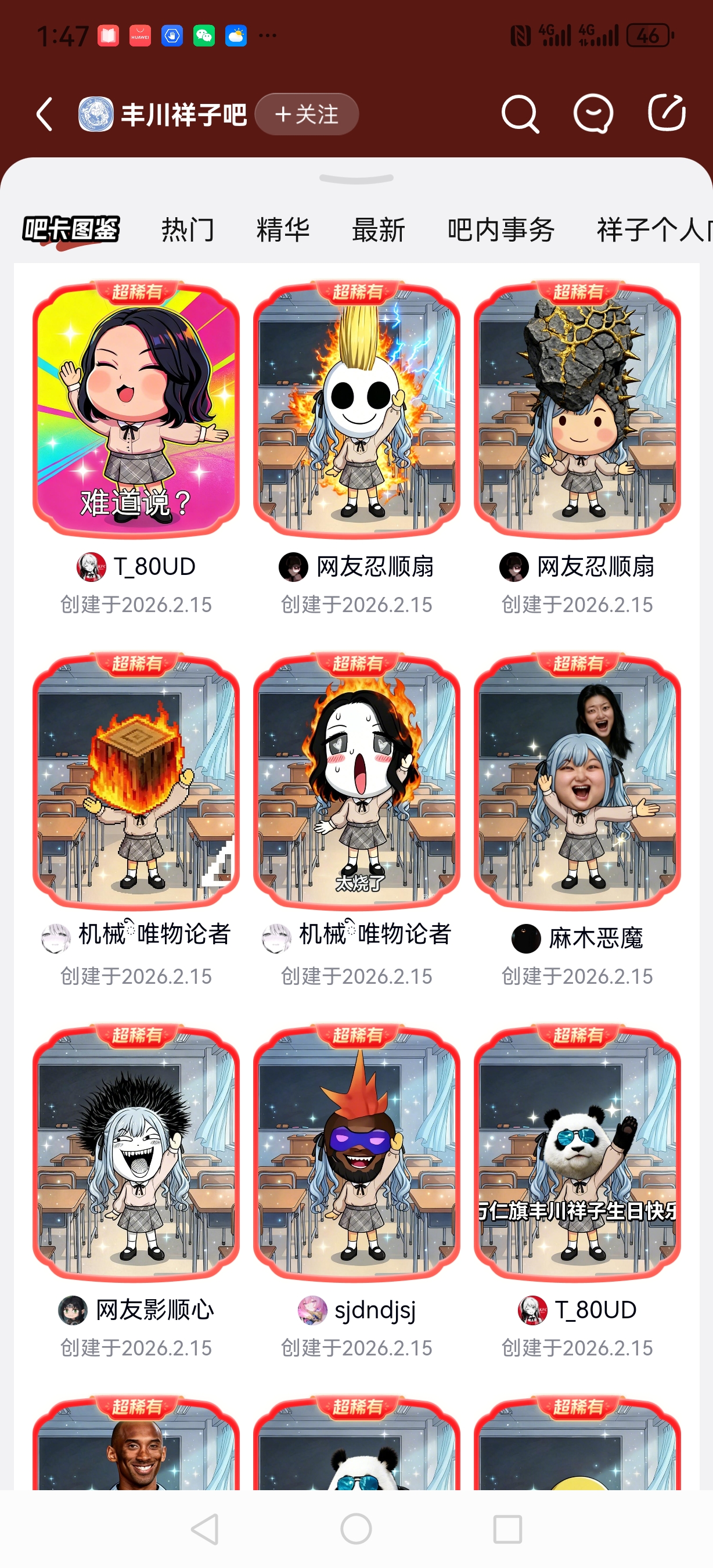Switch to the 热门 tab
The image size is (713, 1568).
(x=188, y=230)
